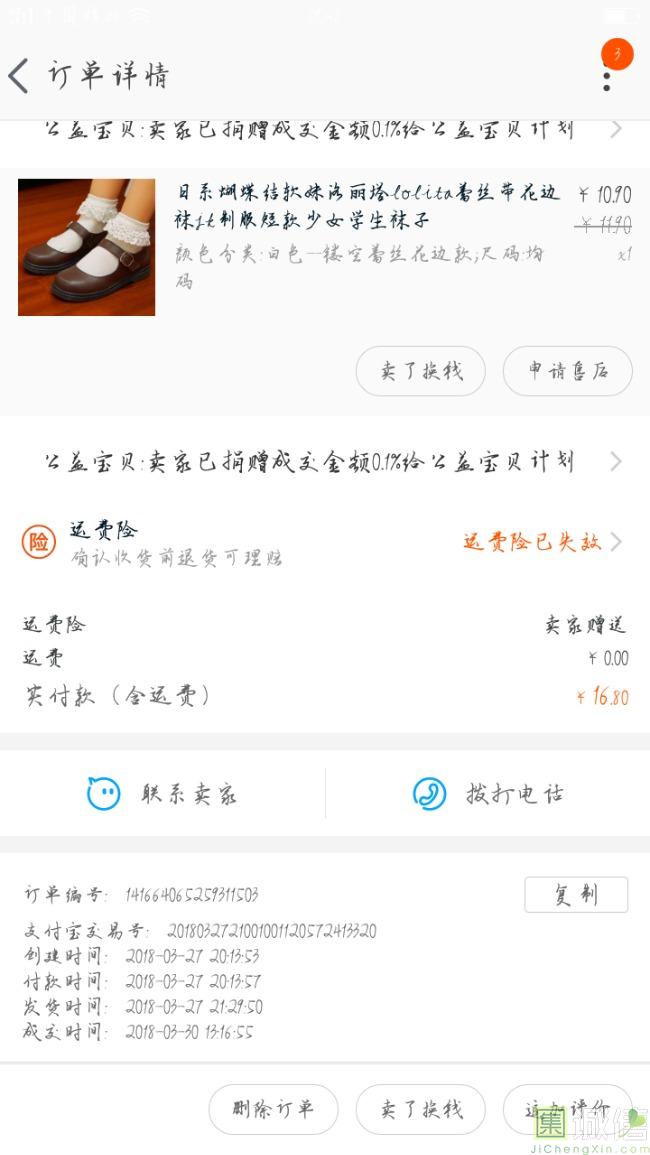Tap 卖了换钱 in the bottom bar
Viewport: 650px width, 1155px height.
(x=421, y=1109)
